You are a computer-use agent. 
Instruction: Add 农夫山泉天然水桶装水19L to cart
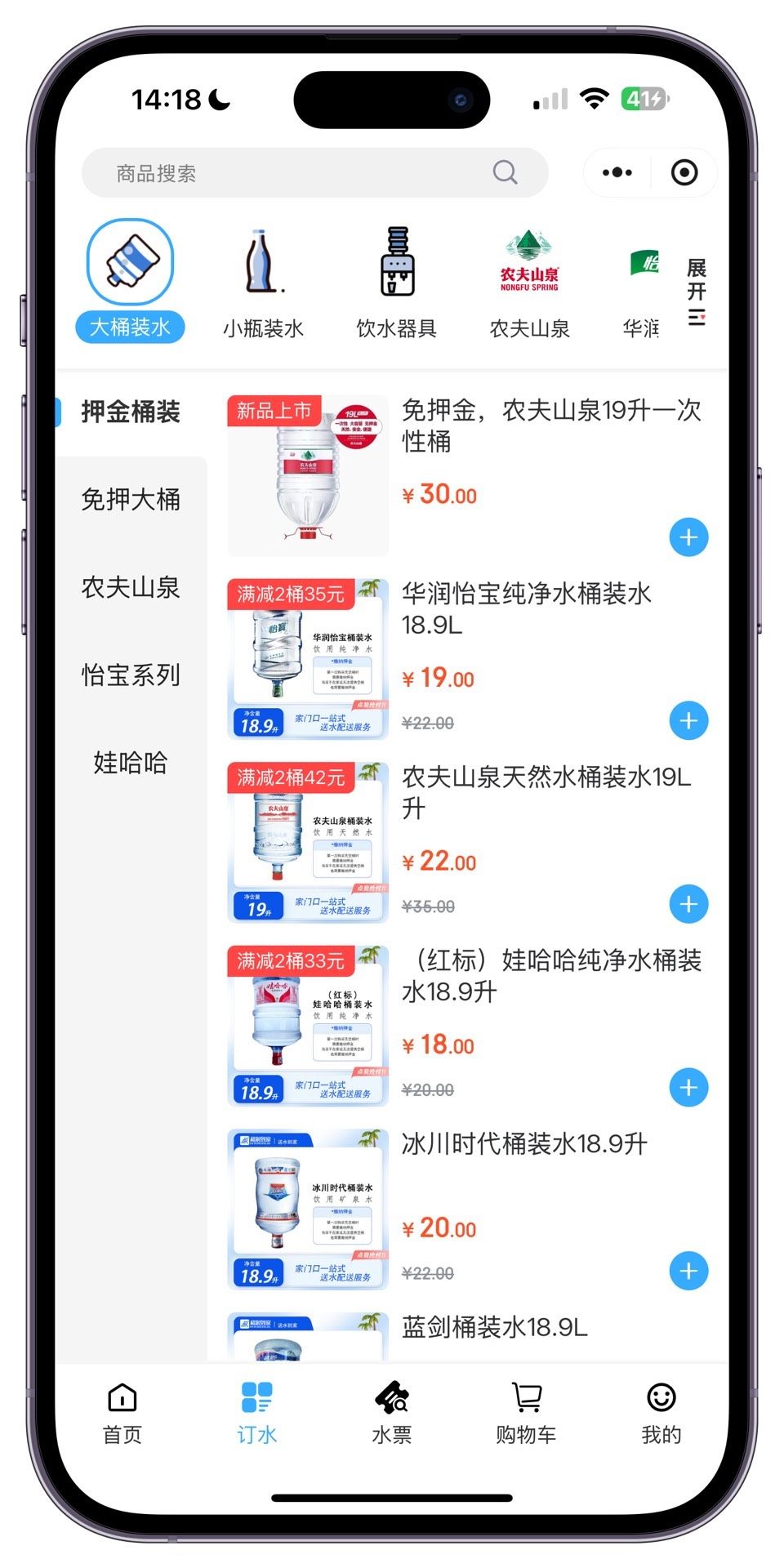[x=688, y=904]
